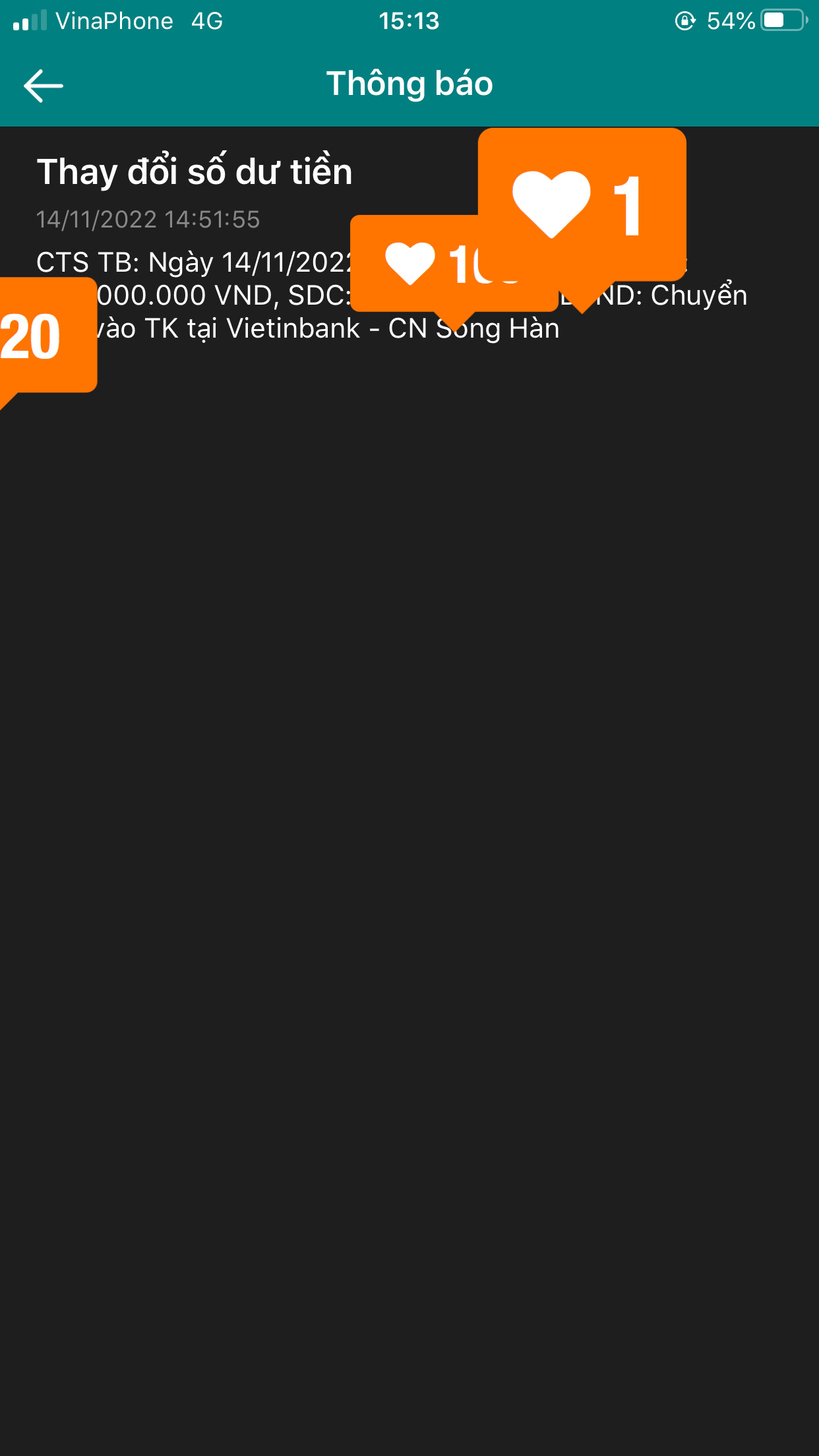
Task: Go back from the Thông báo screen
Action: 44,86
